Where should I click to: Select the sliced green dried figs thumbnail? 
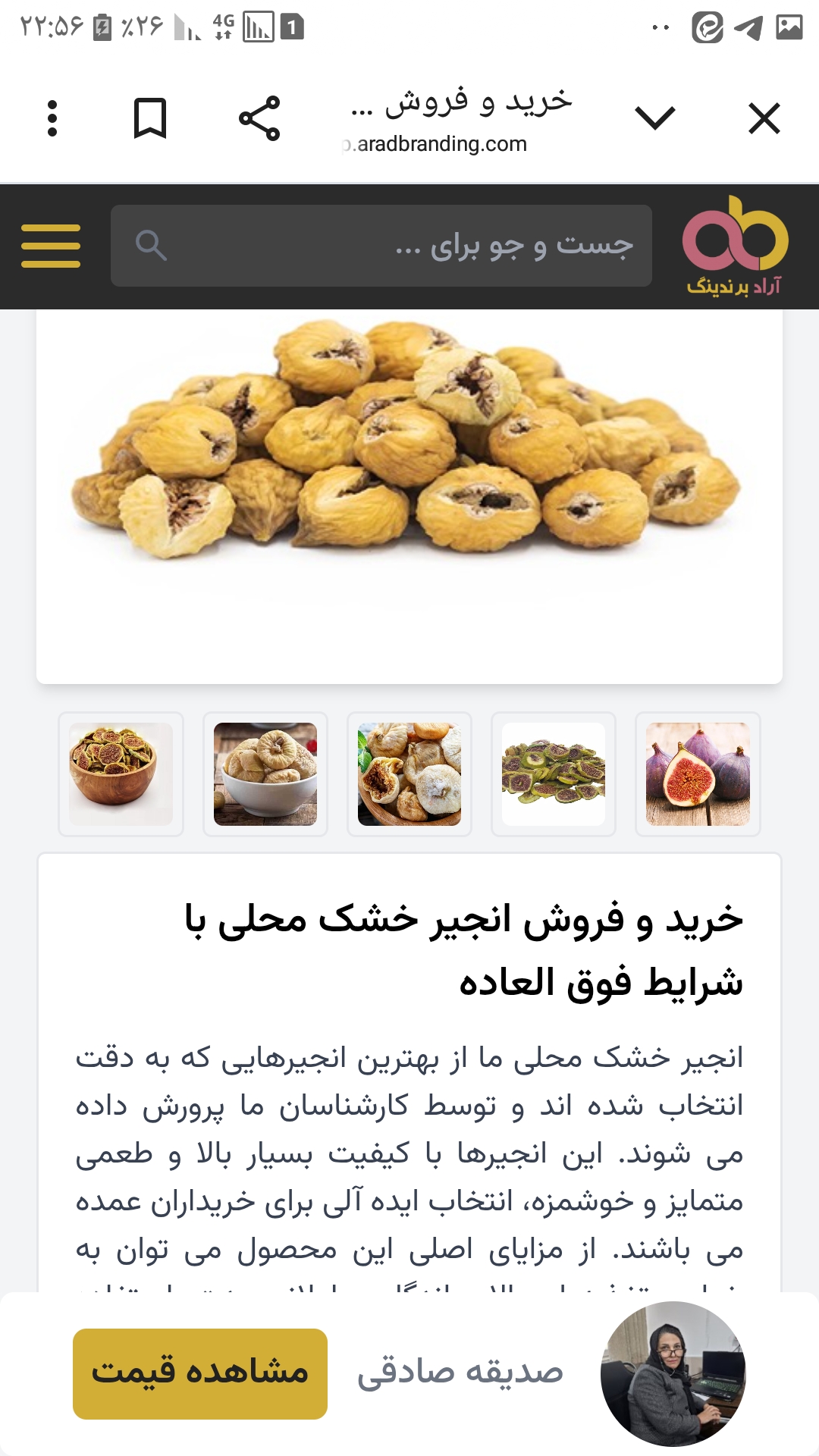[x=554, y=774]
